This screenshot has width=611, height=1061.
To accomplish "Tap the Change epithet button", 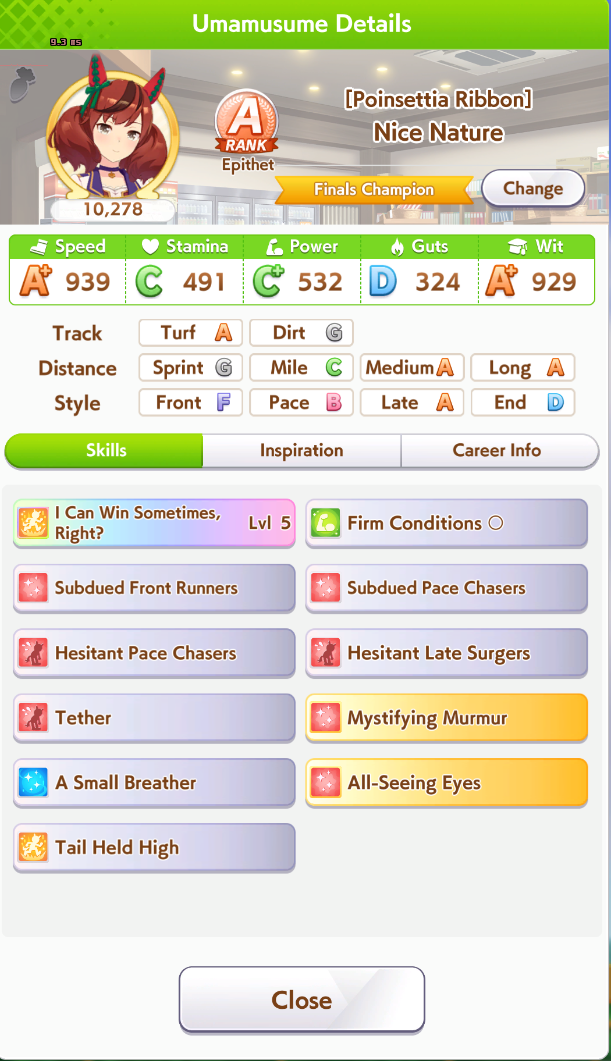I will point(532,188).
